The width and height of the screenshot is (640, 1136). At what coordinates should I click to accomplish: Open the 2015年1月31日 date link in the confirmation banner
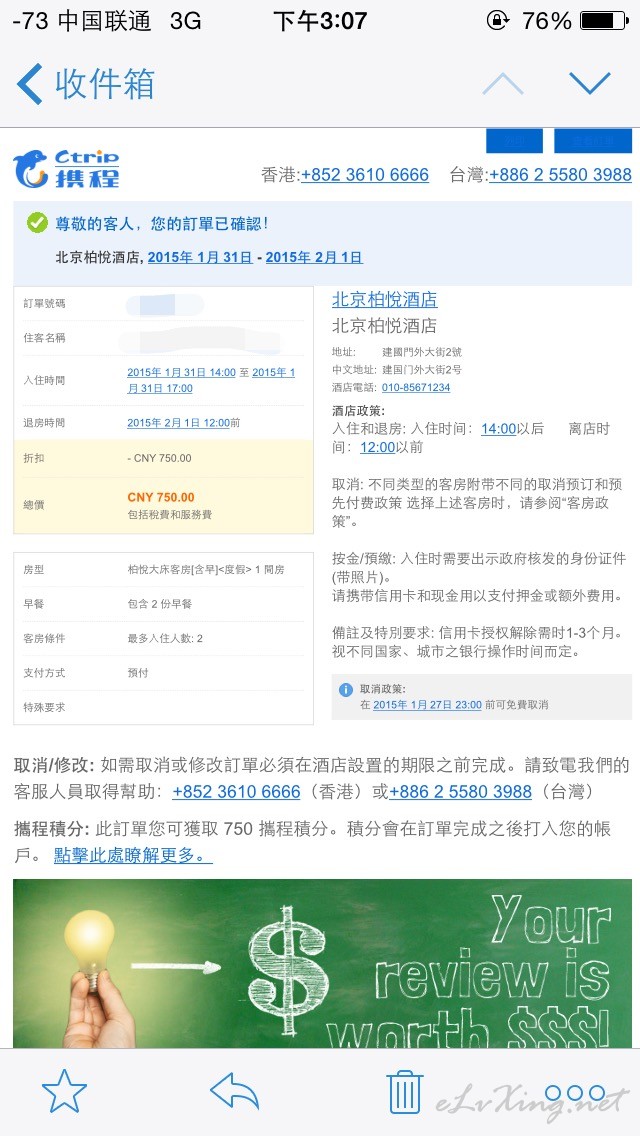(200, 257)
